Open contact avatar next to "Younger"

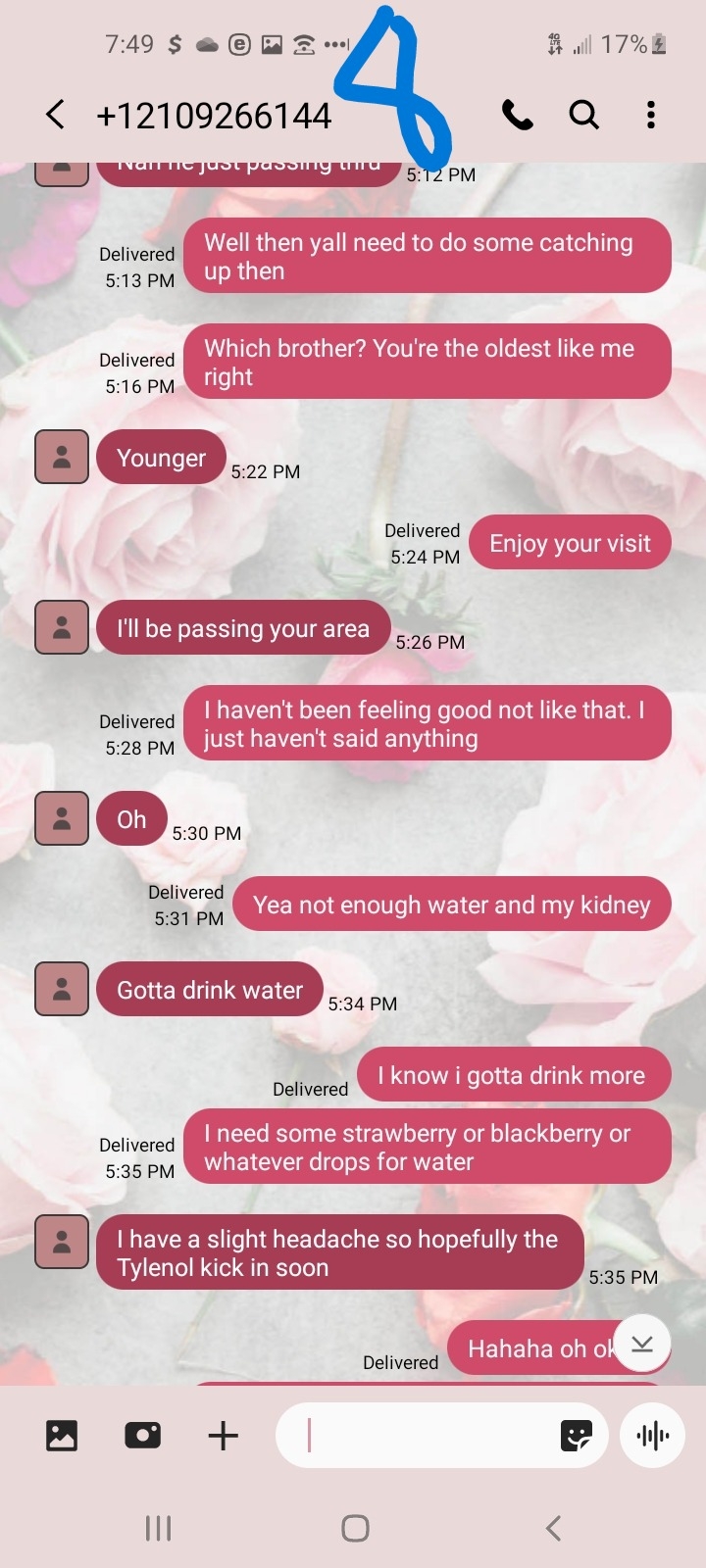click(62, 457)
